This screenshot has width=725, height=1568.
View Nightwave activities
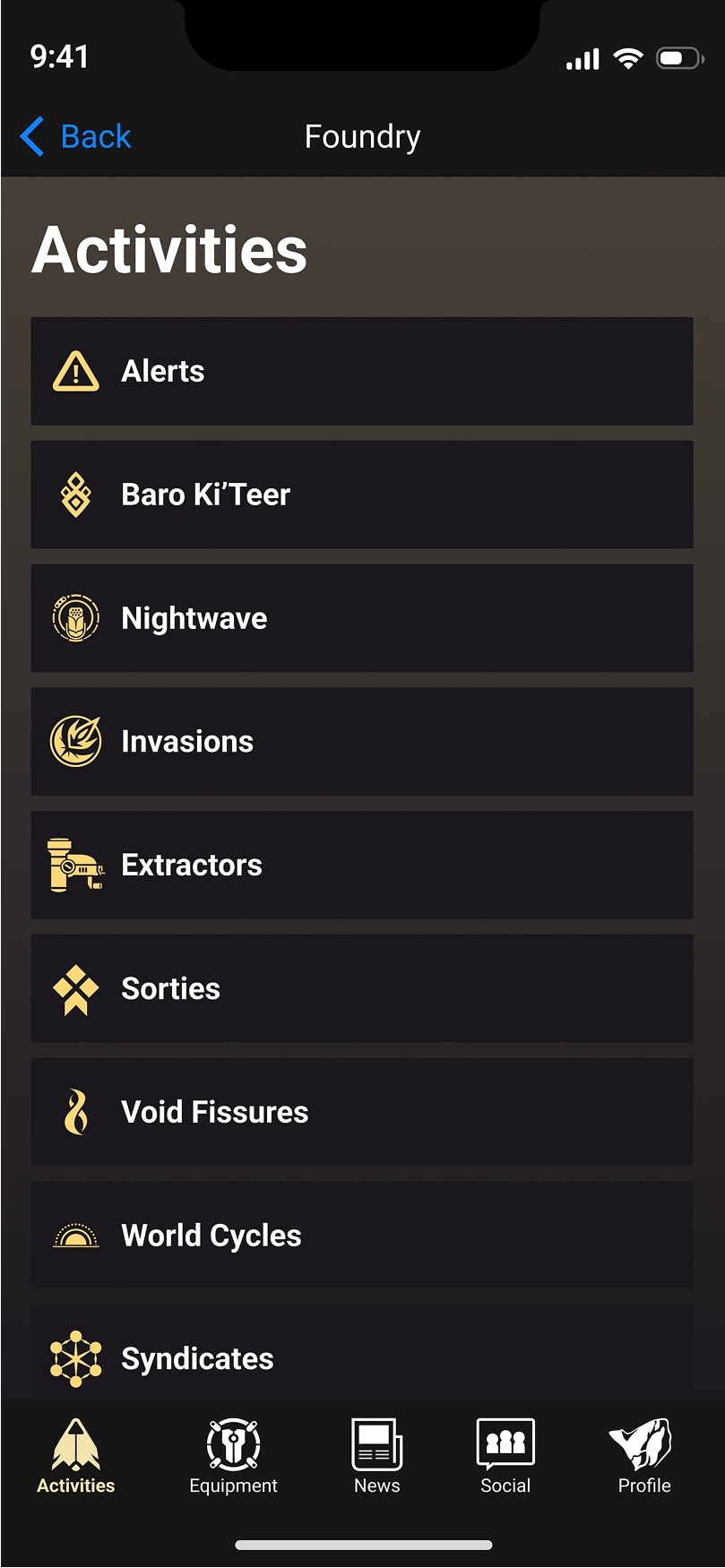pyautogui.click(x=362, y=618)
